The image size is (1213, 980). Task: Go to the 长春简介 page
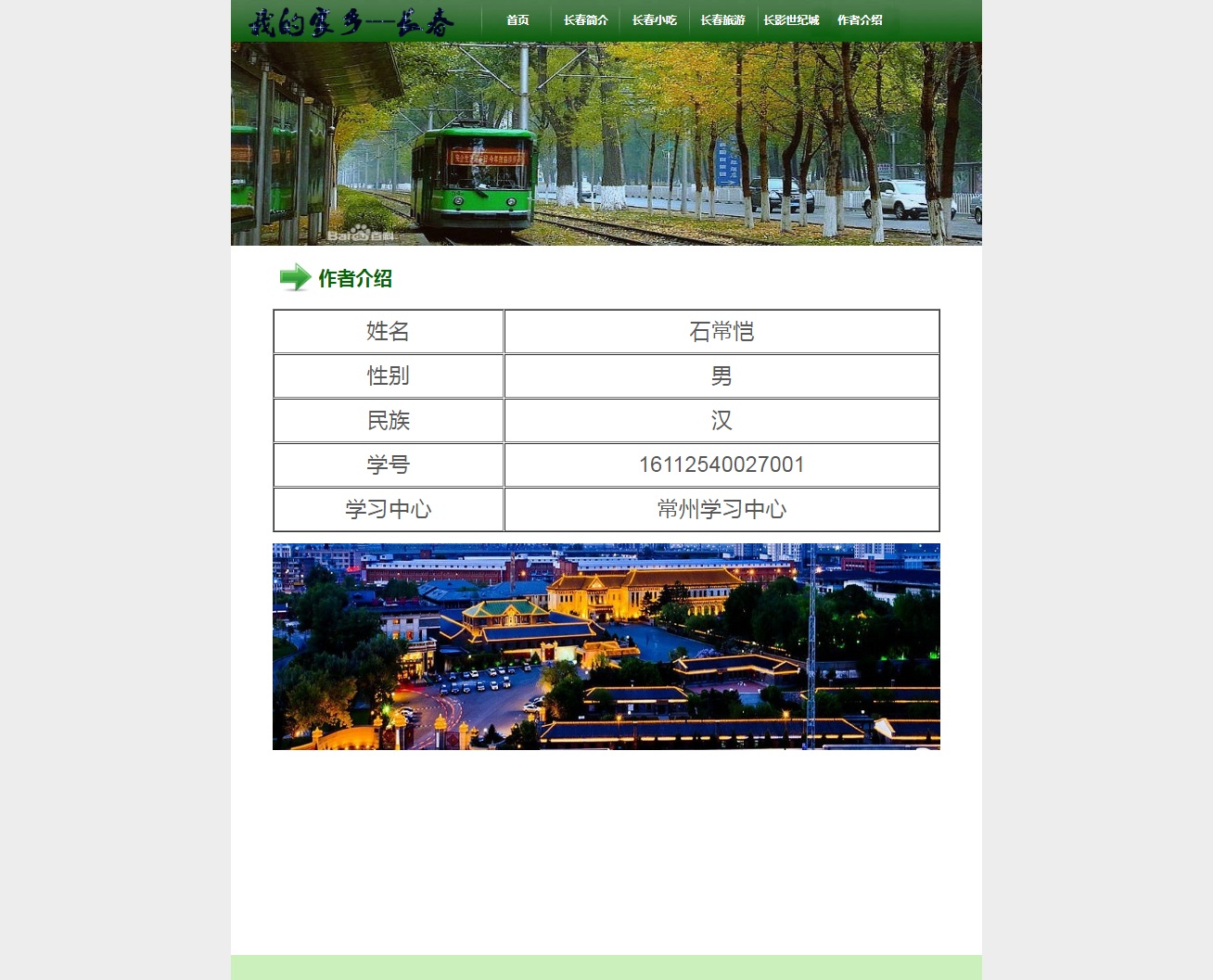(x=585, y=20)
